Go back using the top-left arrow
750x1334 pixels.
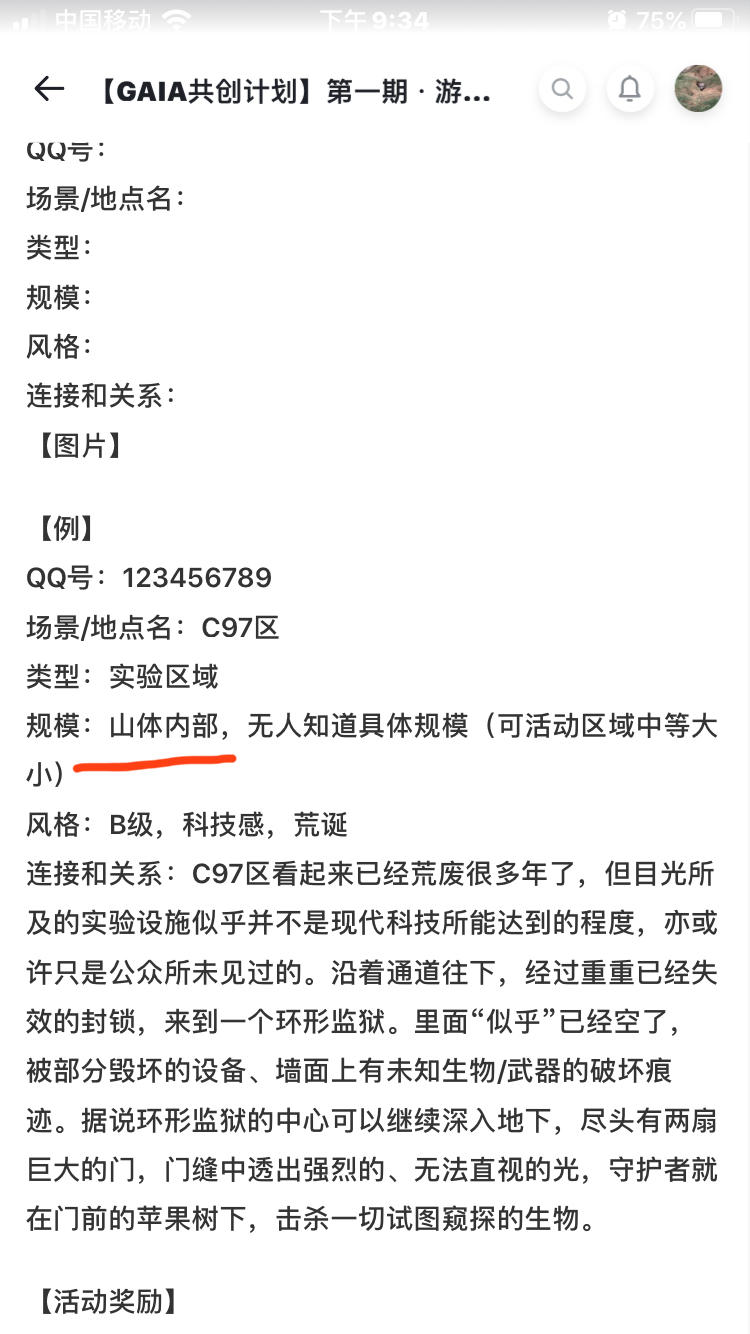click(x=48, y=89)
